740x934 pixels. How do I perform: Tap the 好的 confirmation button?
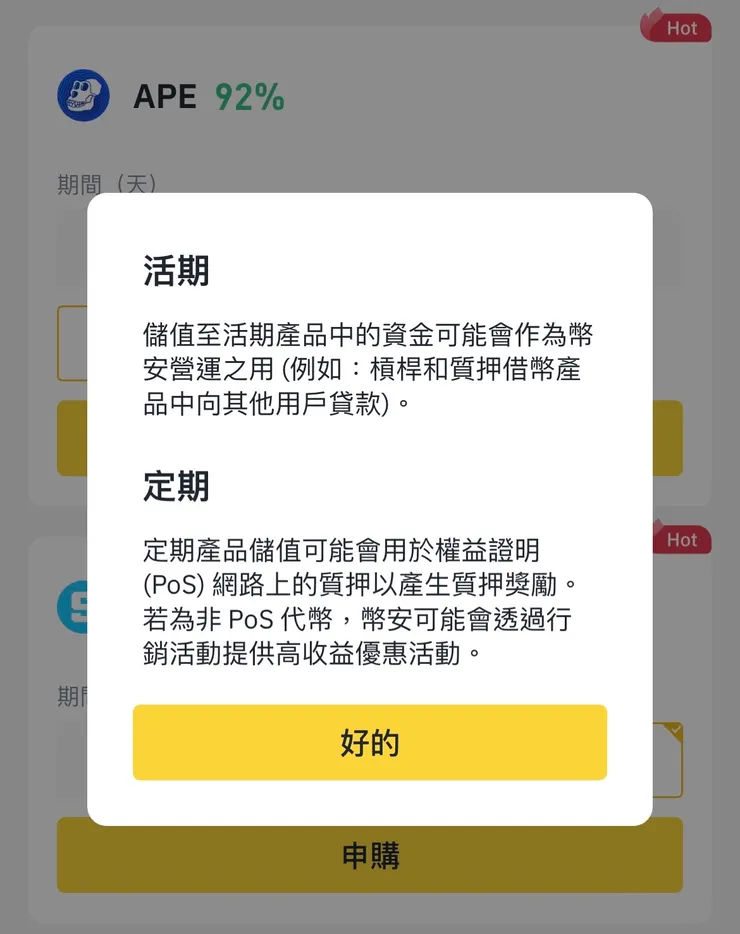tap(370, 743)
